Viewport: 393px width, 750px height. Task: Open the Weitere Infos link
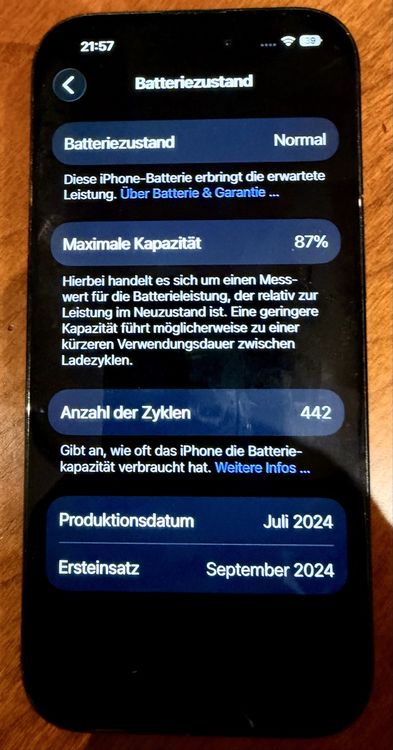262,467
